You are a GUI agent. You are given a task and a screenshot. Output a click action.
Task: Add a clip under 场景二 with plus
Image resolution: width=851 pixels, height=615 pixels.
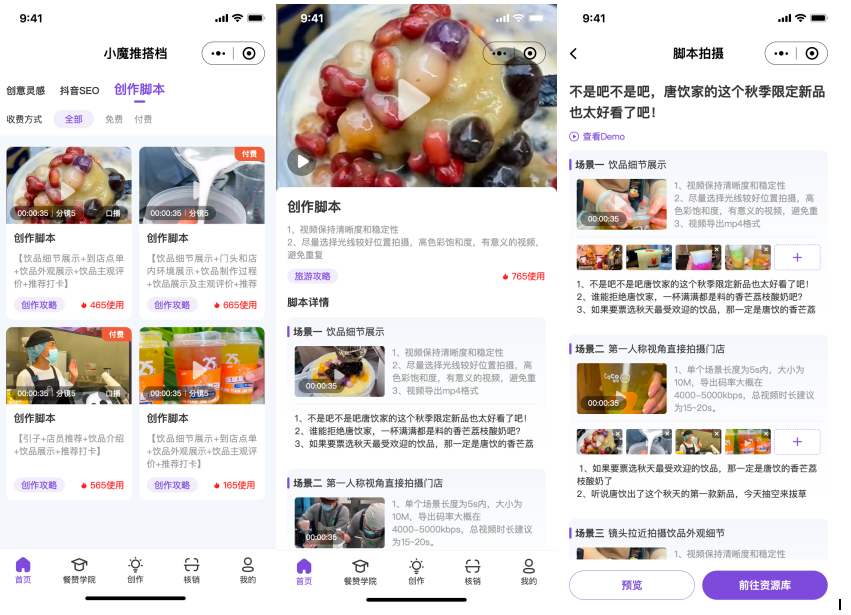tap(797, 441)
